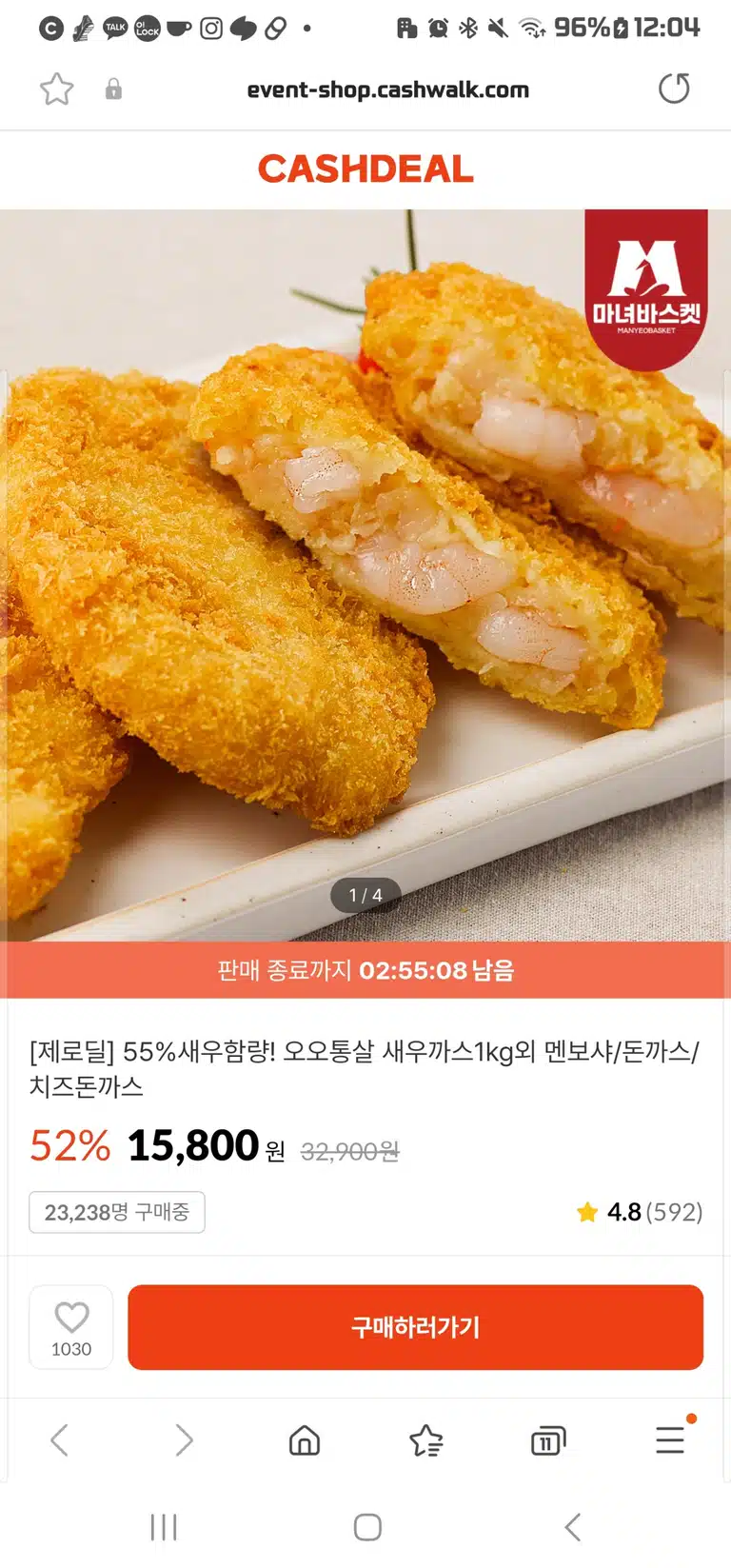Open the 4.8 star reviews
Screen dimensions: 731x1568
[x=640, y=1212]
